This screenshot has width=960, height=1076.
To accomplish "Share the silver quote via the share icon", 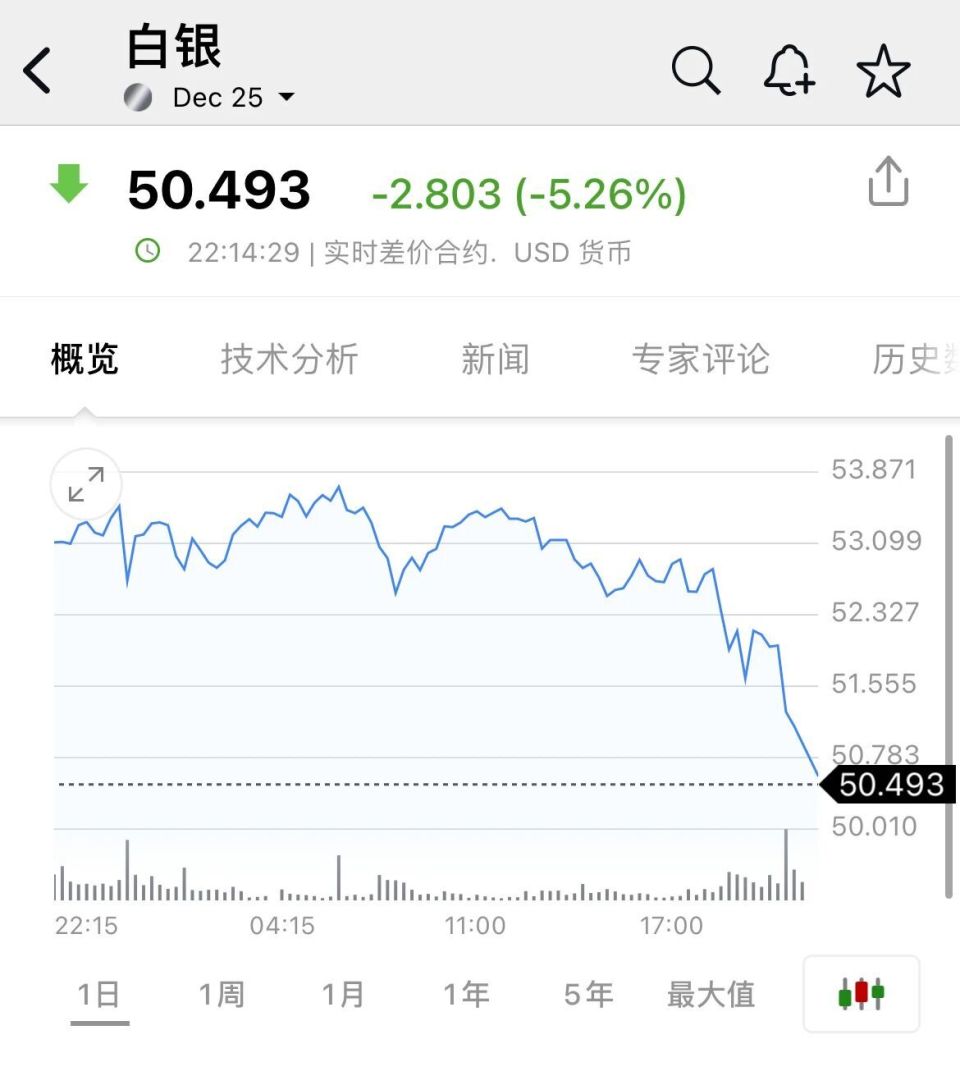I will [x=886, y=184].
